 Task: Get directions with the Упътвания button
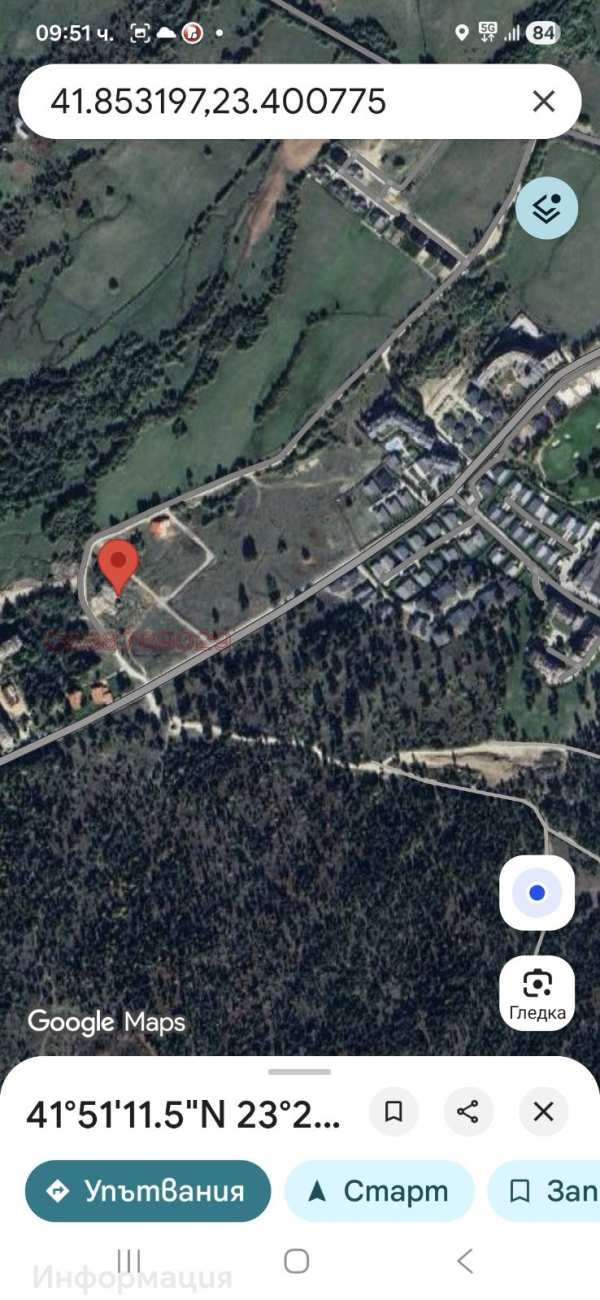(148, 1191)
